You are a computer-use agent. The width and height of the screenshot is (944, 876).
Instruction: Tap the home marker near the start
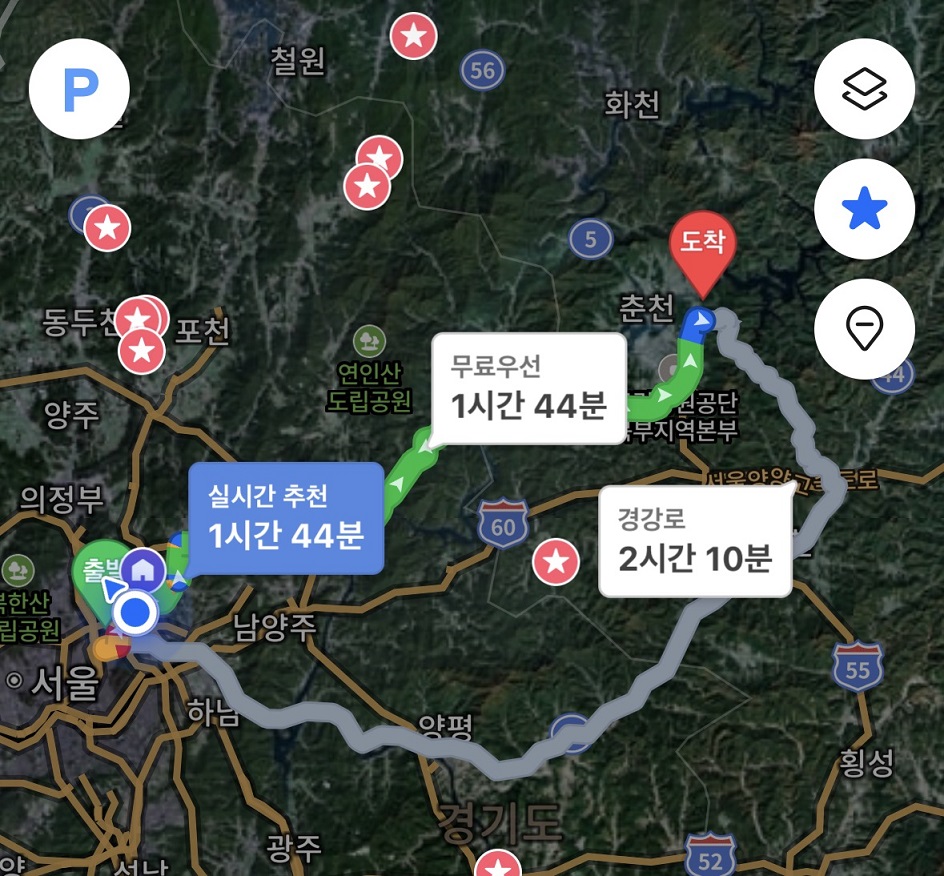(x=144, y=569)
